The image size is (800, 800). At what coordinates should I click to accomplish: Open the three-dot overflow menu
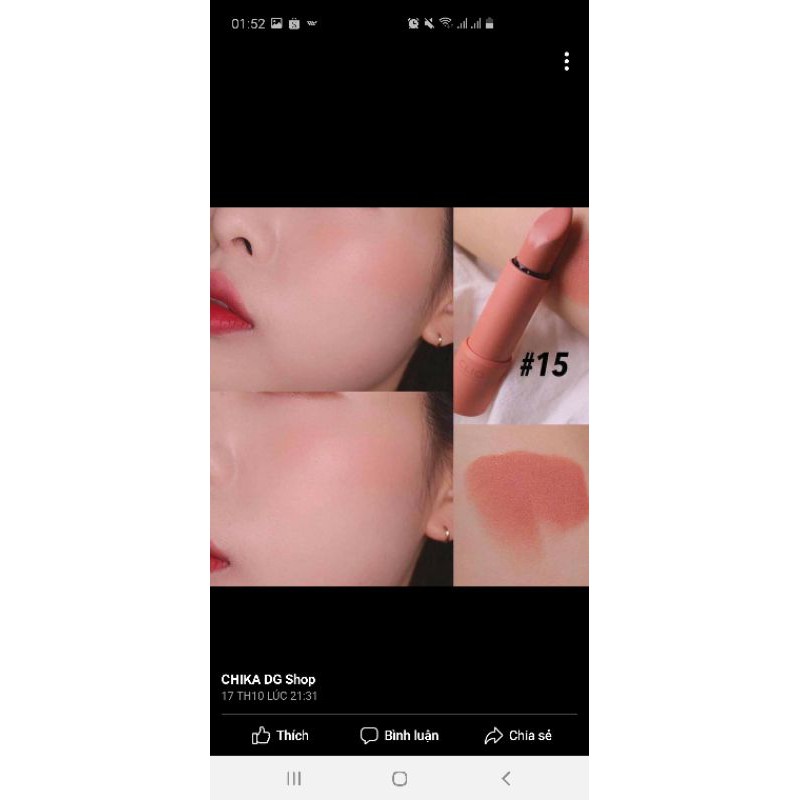coord(566,62)
